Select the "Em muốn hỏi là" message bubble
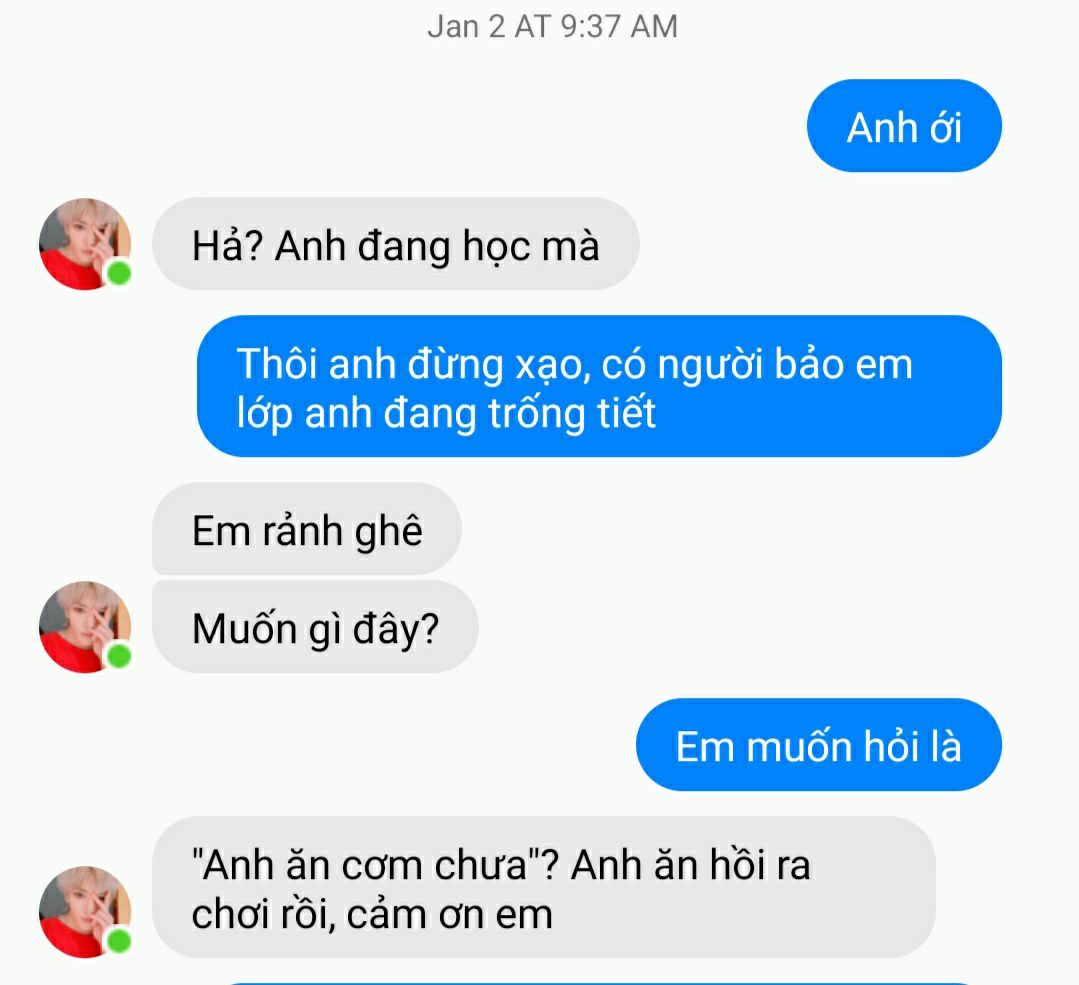This screenshot has width=1079, height=985. (x=818, y=745)
